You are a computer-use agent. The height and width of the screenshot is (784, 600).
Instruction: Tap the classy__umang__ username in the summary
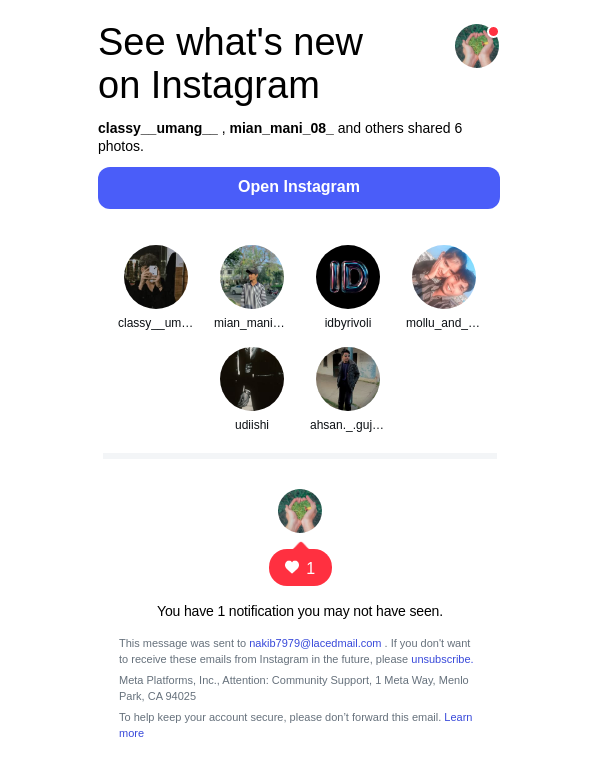pos(157,128)
